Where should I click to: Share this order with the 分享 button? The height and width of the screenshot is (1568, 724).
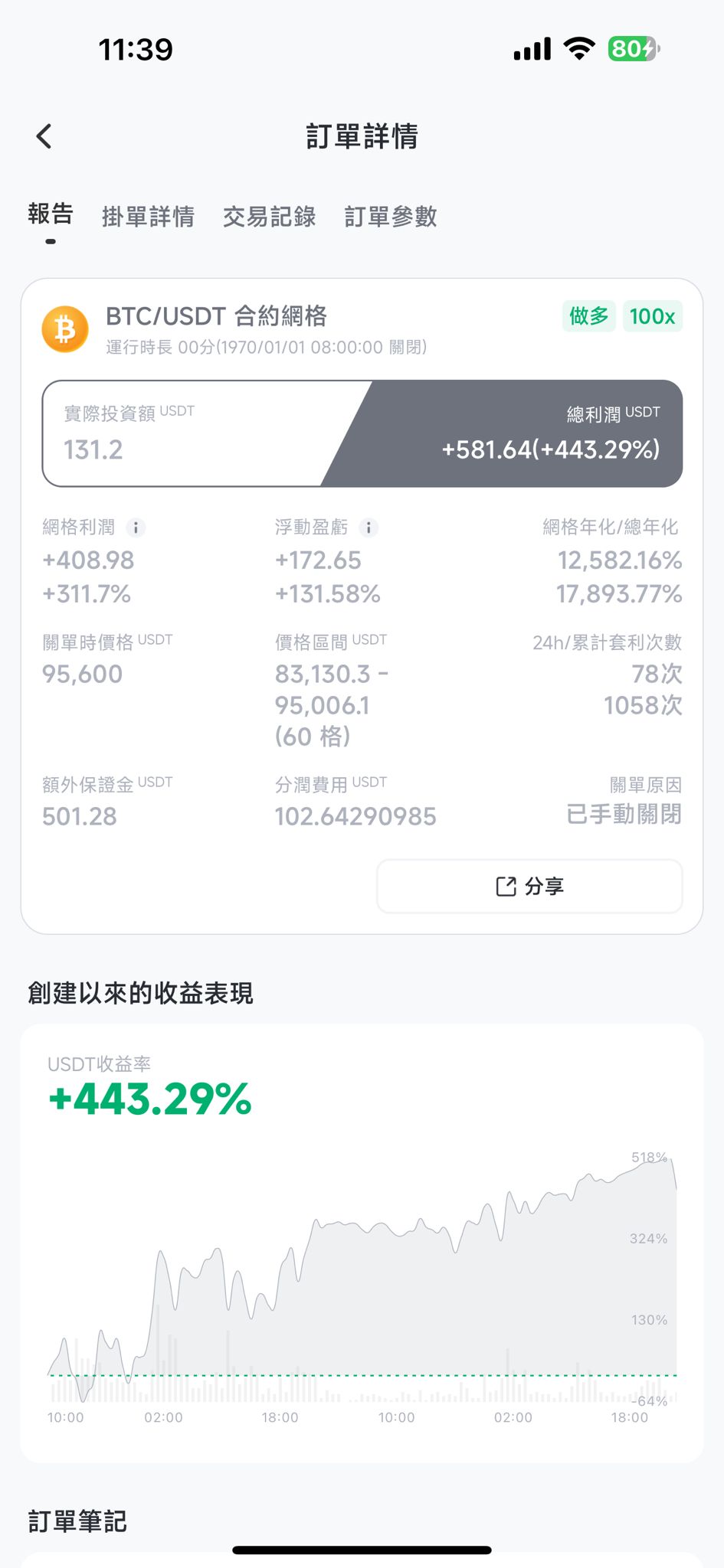point(529,886)
